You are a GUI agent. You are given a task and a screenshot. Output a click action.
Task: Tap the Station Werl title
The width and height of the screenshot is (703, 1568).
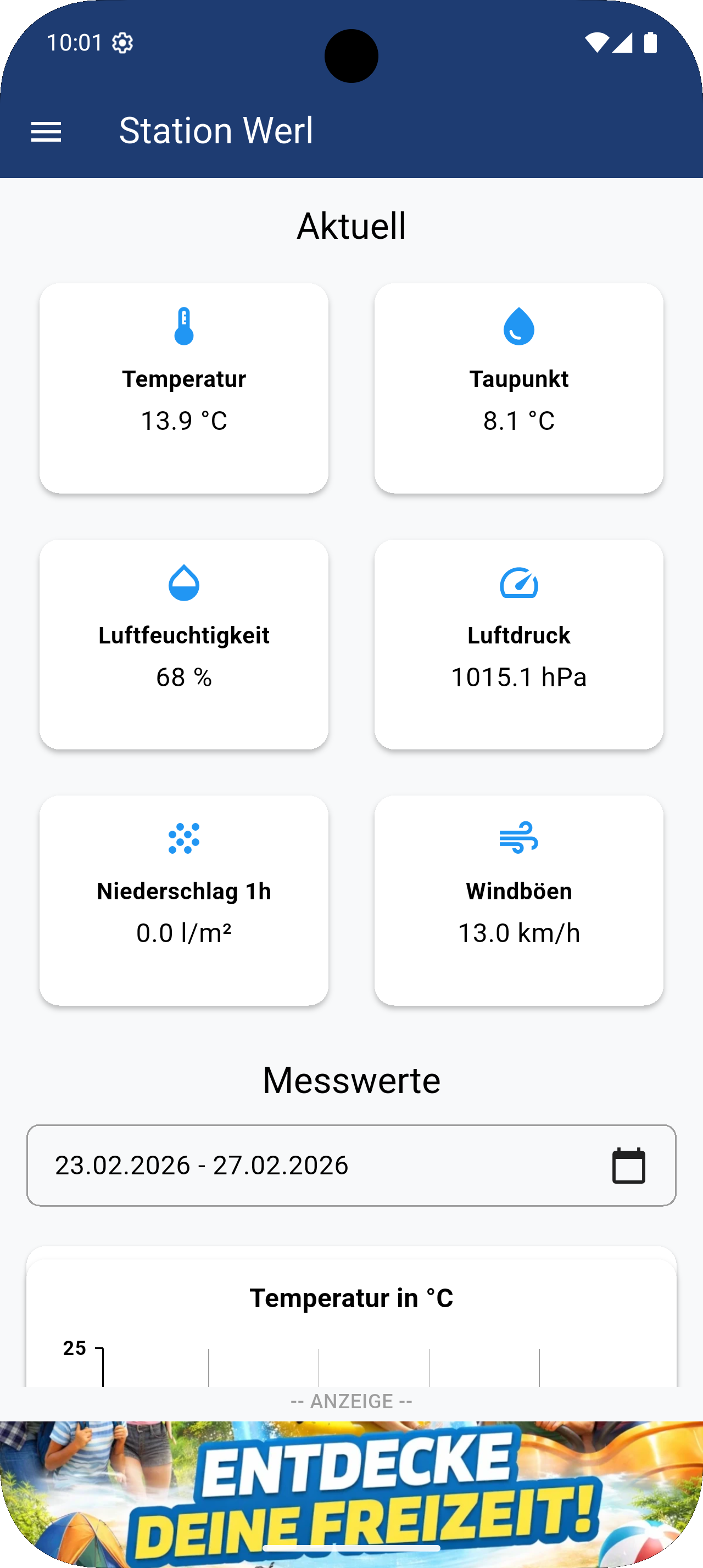click(215, 130)
